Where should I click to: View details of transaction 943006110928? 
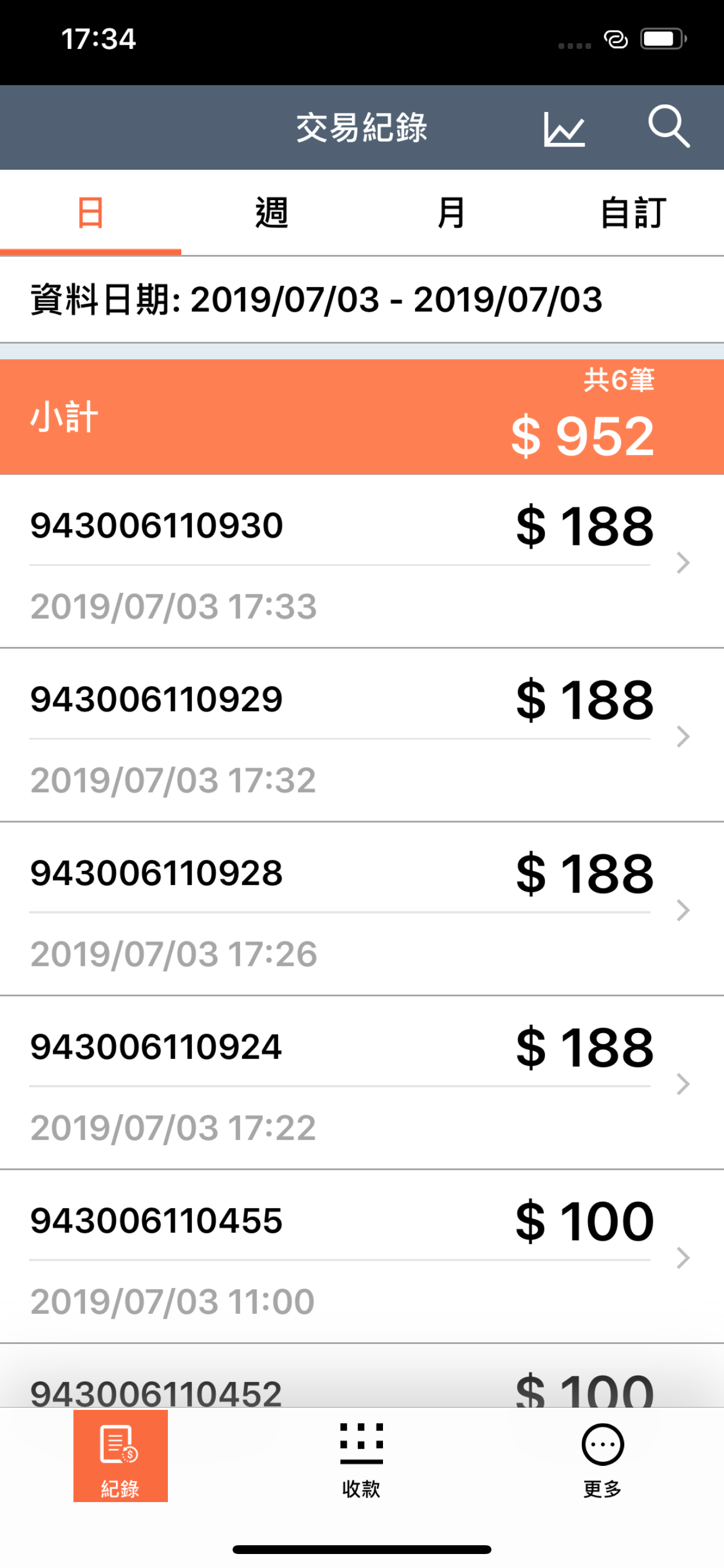pyautogui.click(x=362, y=909)
